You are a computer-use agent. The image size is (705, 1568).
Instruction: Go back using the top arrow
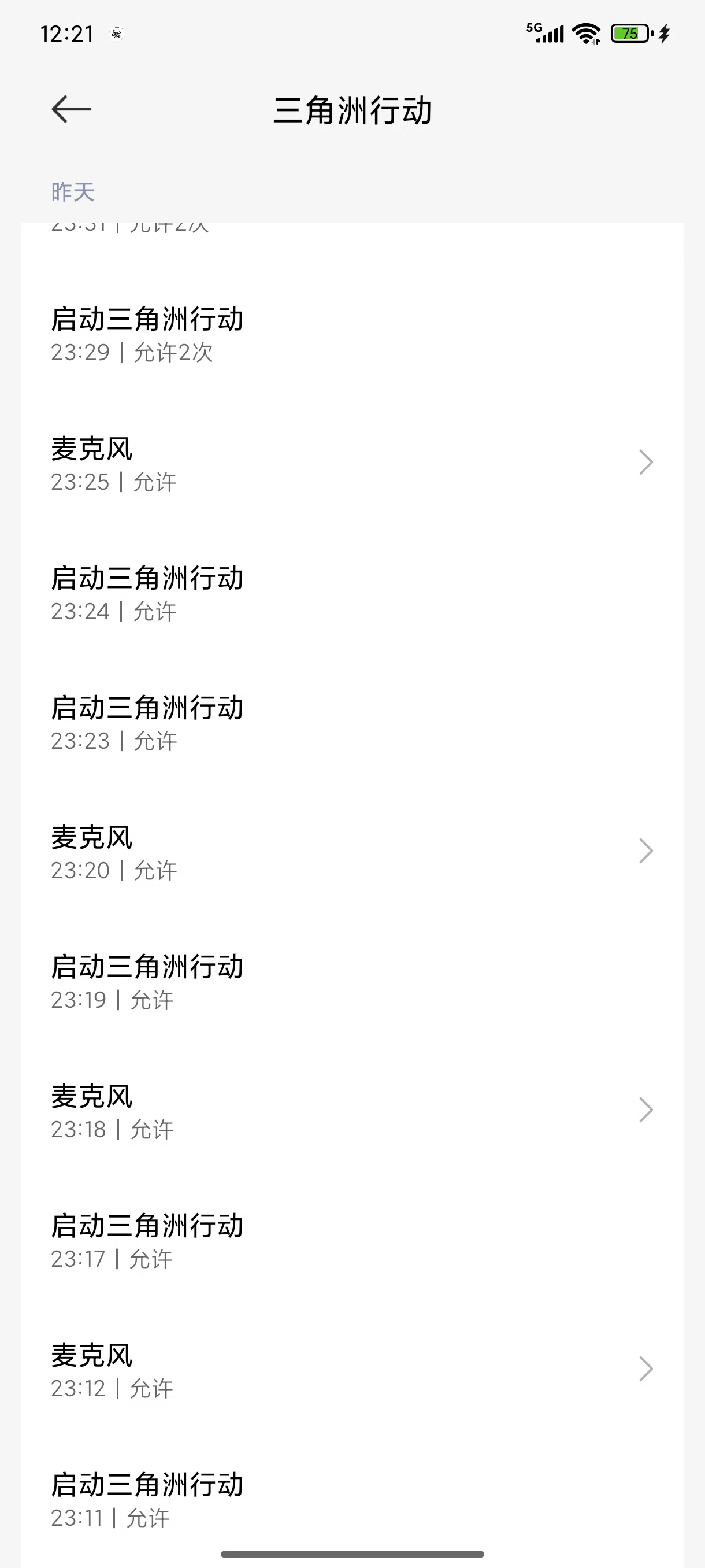(71, 110)
